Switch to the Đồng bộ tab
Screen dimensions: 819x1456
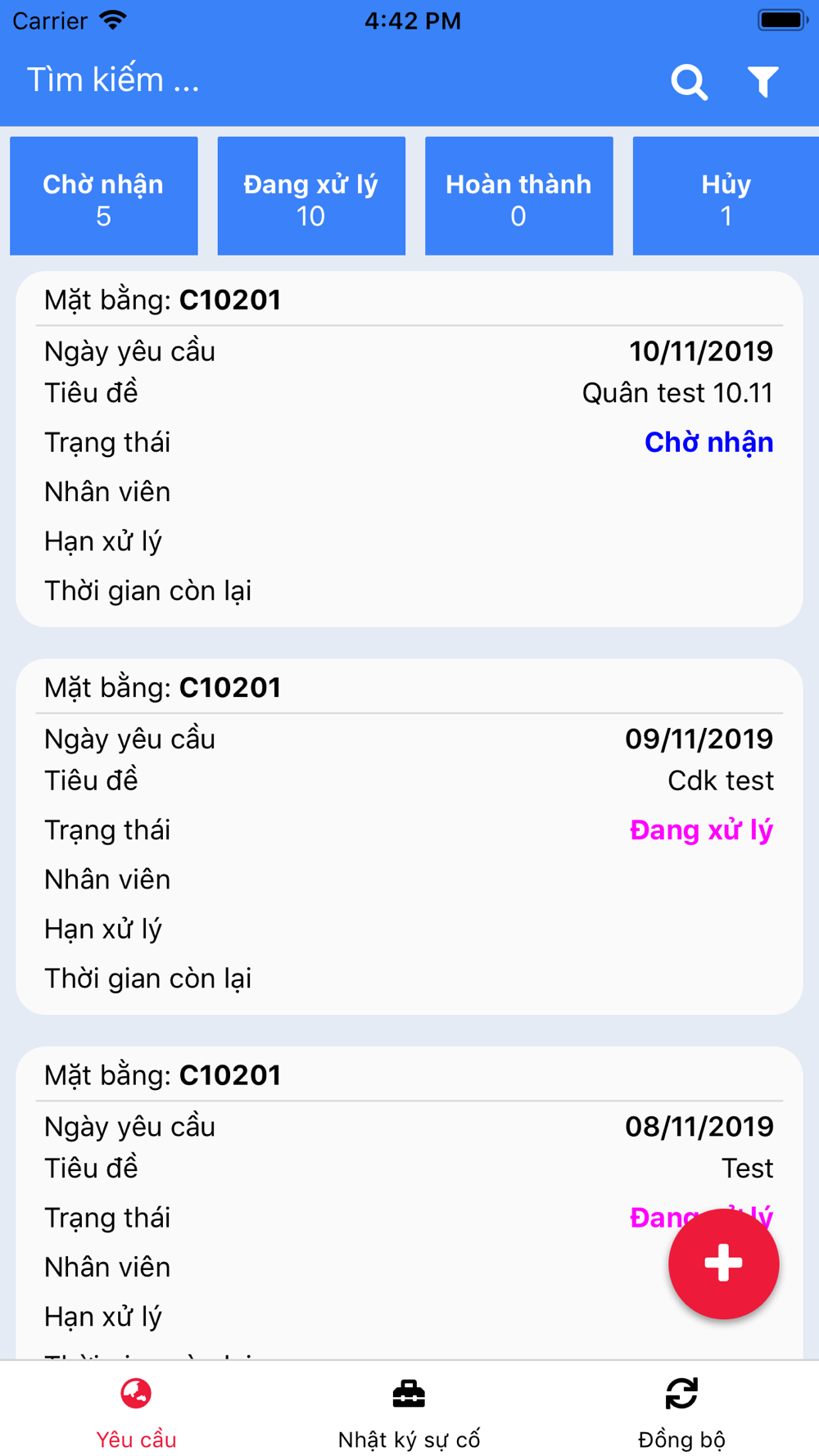(x=681, y=1412)
